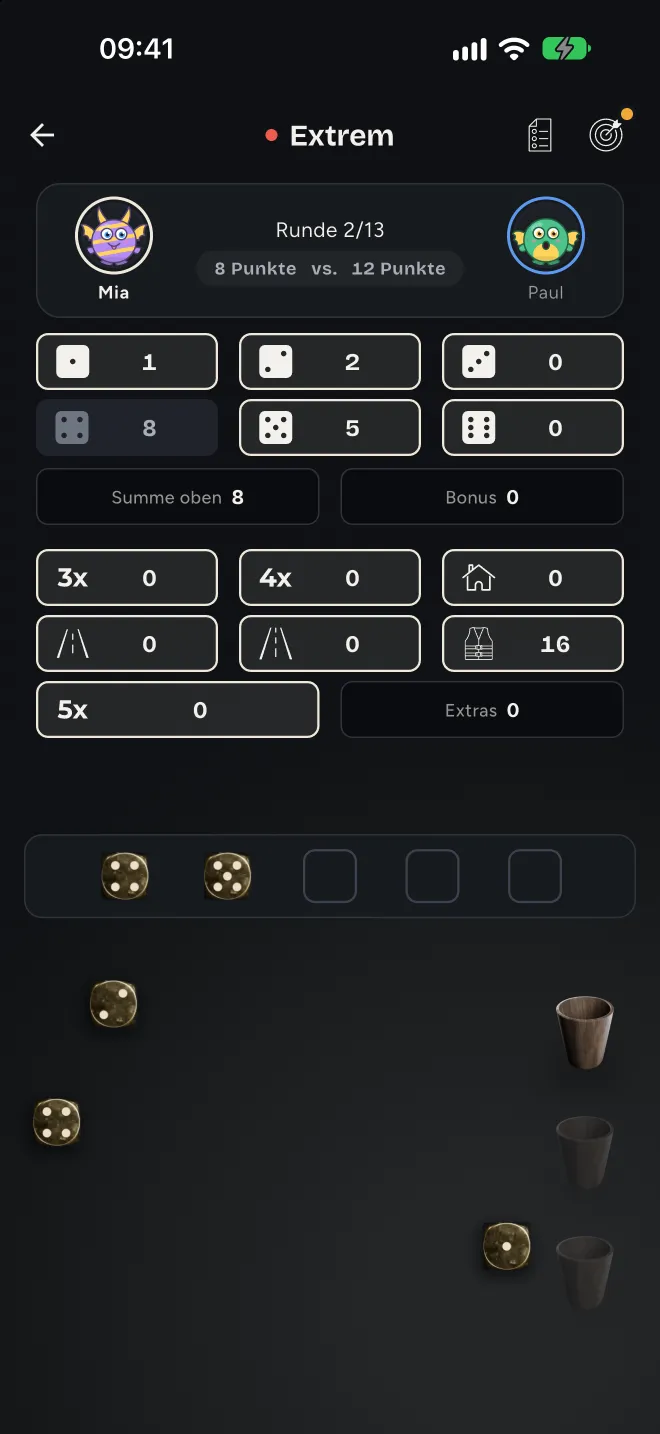This screenshot has width=660, height=1434.
Task: Score the twos field showing 2
Action: pos(330,361)
